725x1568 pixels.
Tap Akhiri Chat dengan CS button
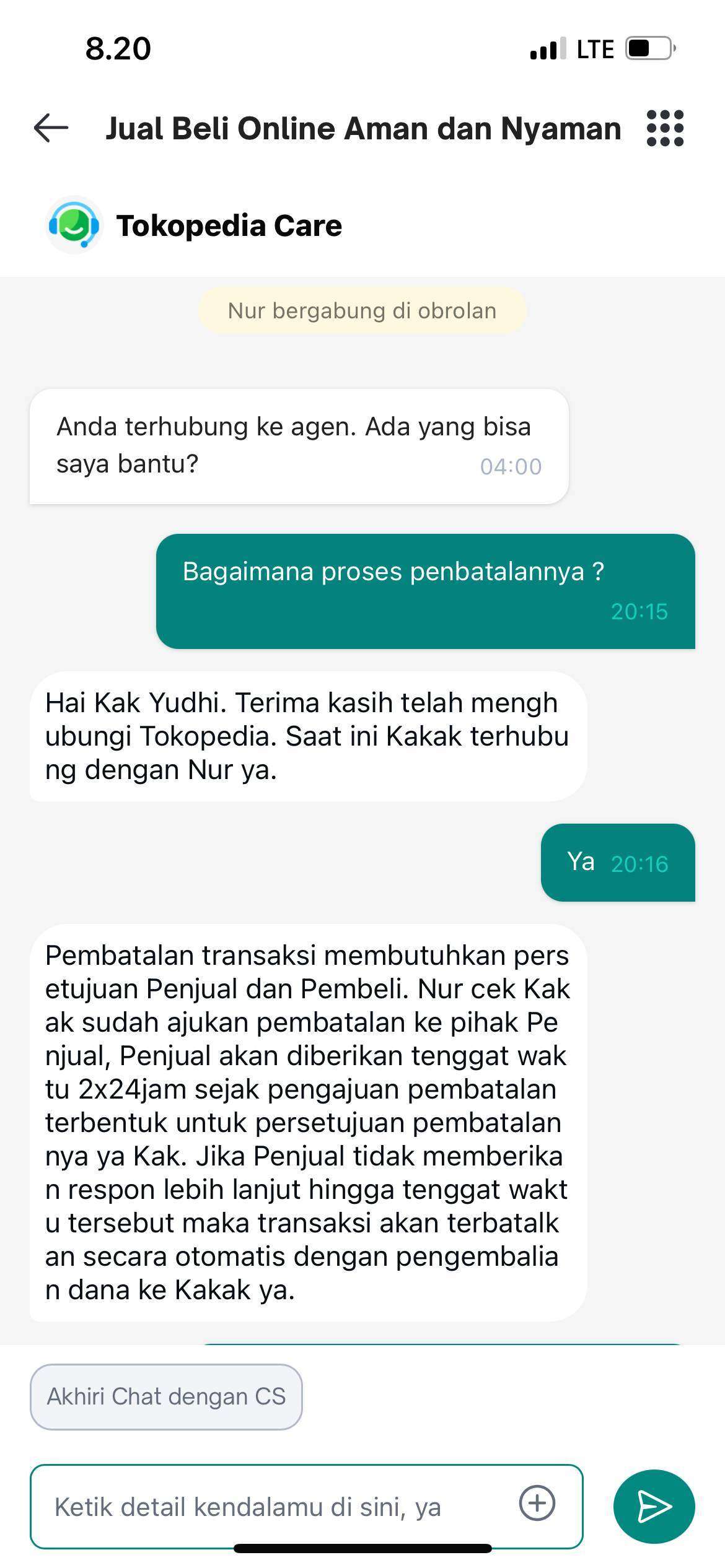pos(166,1396)
